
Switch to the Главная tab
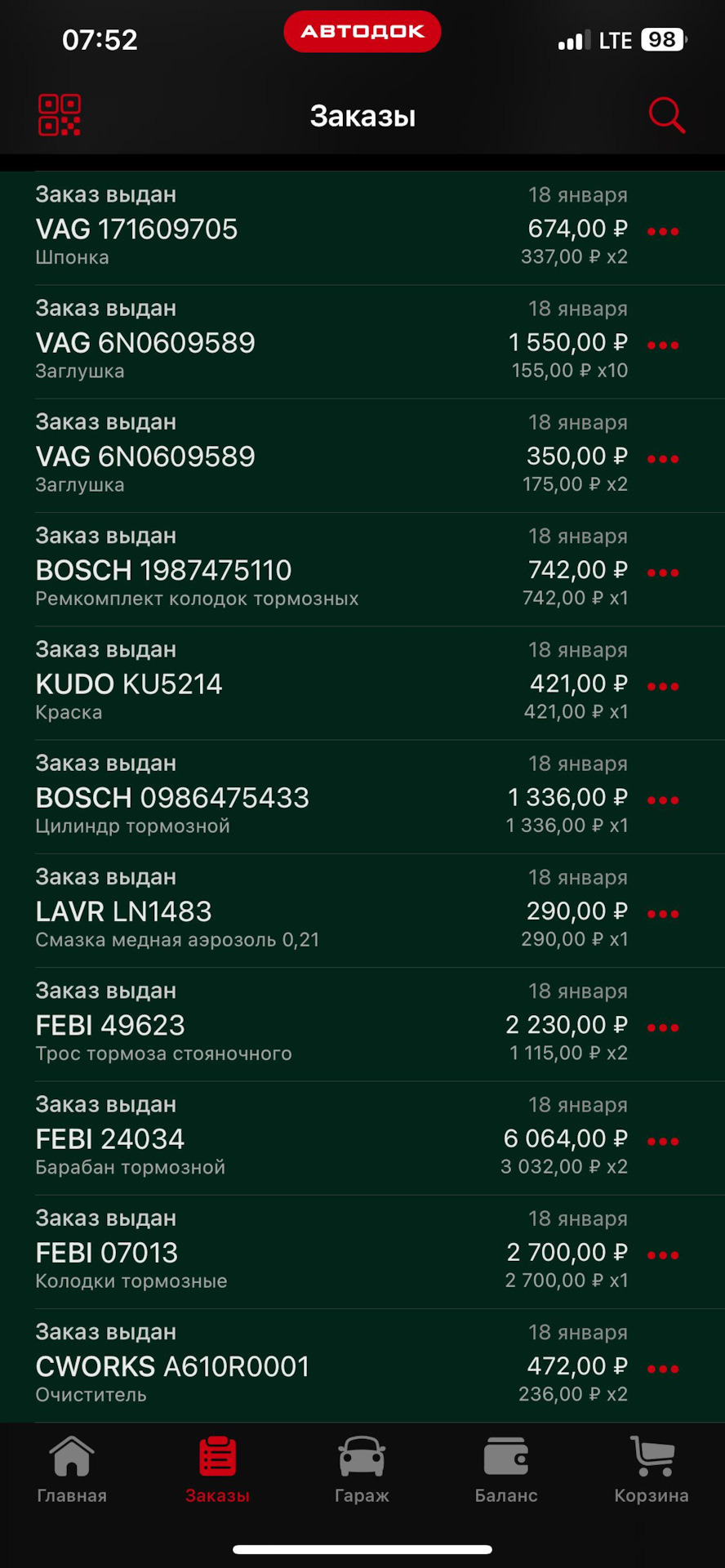72,1470
